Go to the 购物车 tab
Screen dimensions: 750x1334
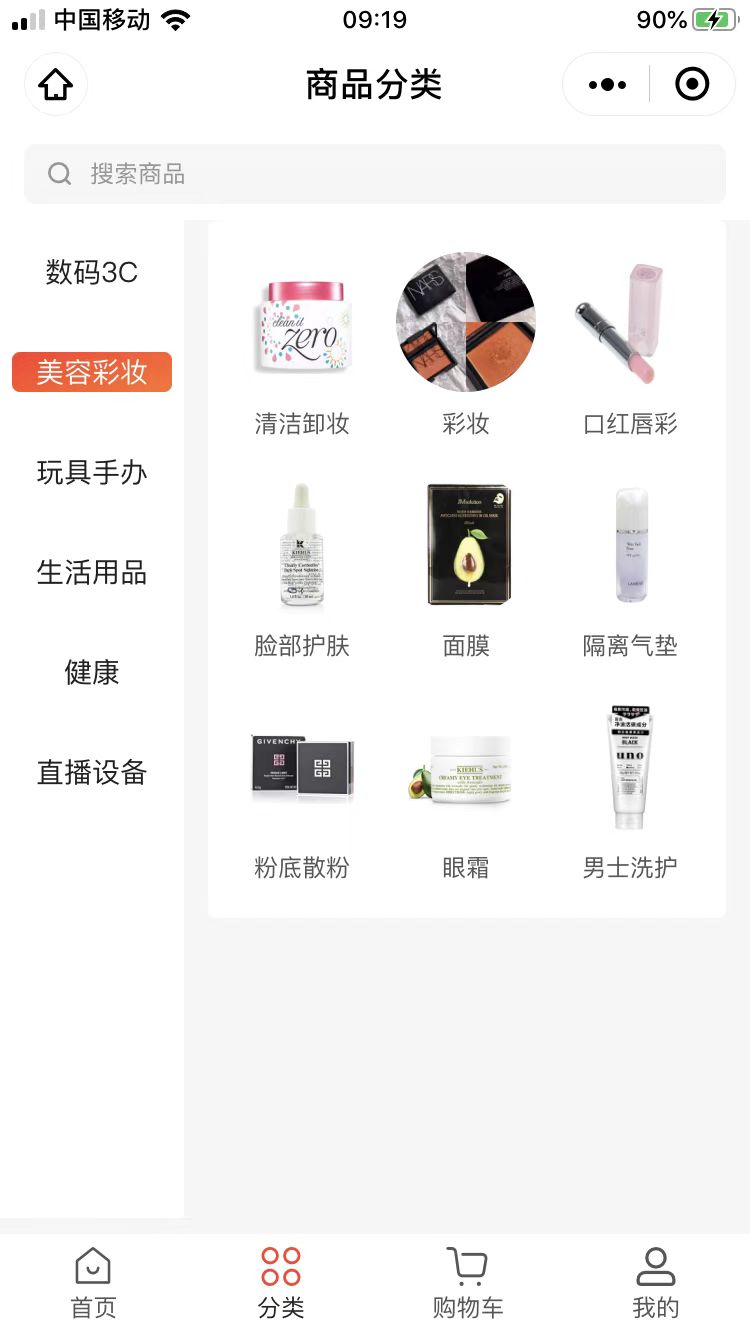coord(468,1283)
